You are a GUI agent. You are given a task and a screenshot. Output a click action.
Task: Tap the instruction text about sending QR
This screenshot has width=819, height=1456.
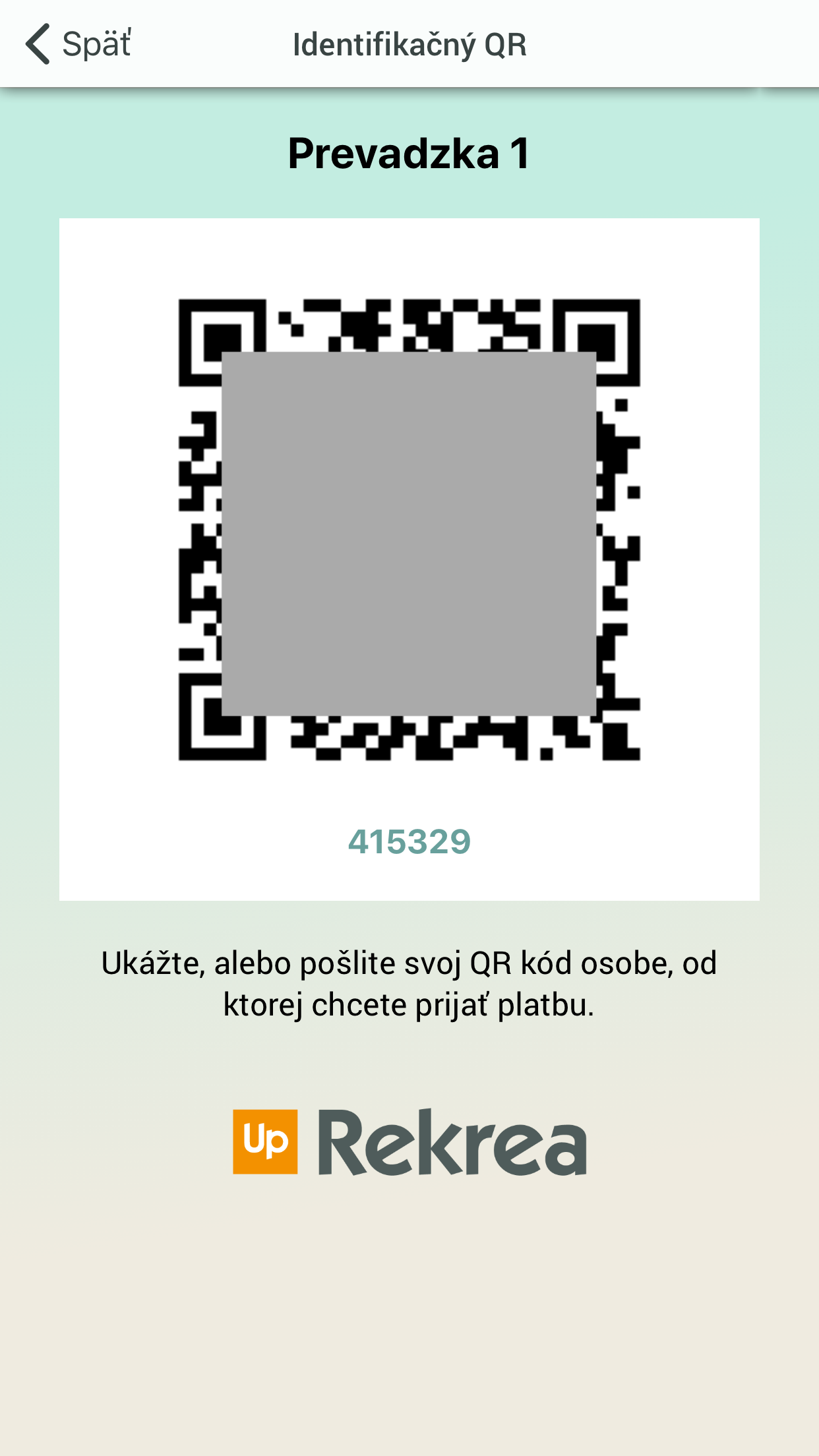click(x=409, y=983)
